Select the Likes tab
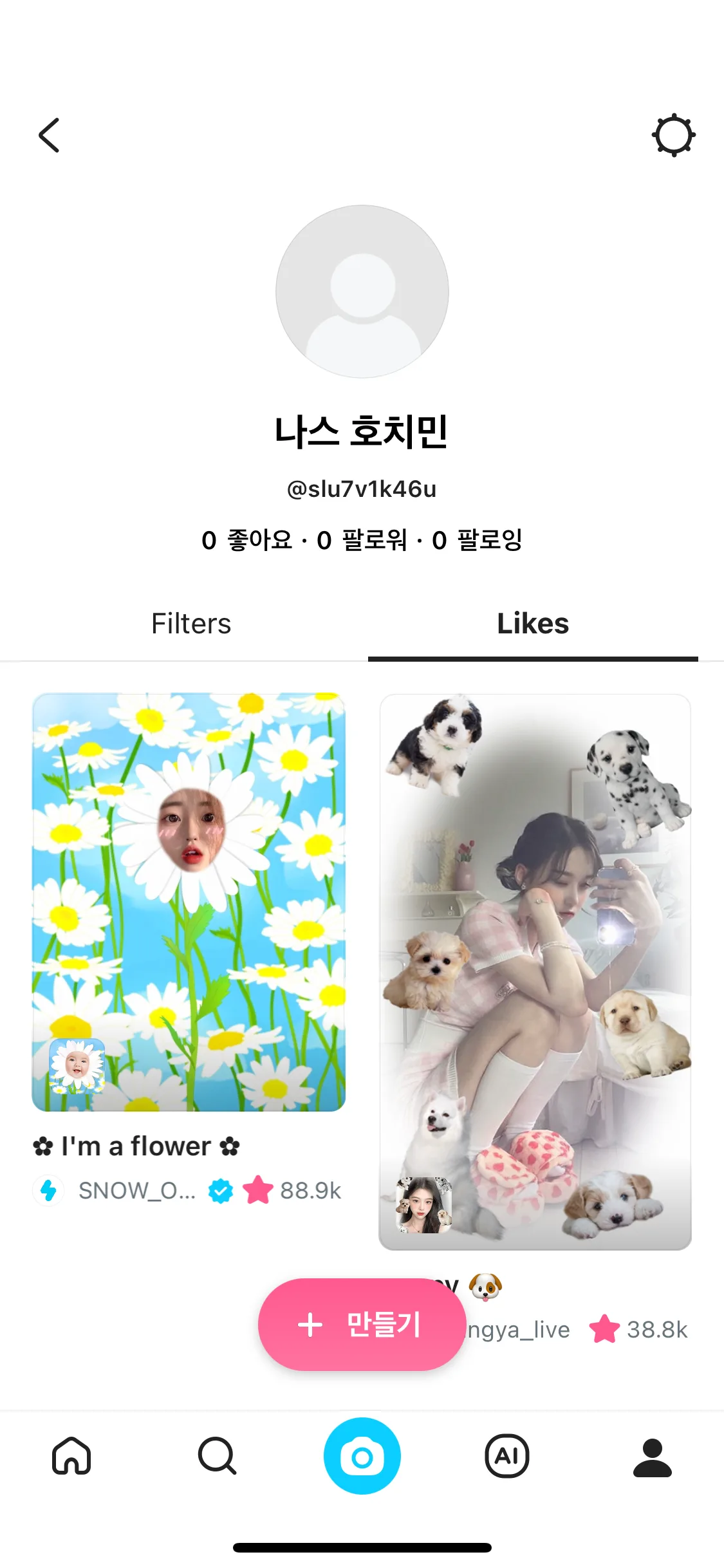Screen dimensions: 724x1568 (533, 624)
